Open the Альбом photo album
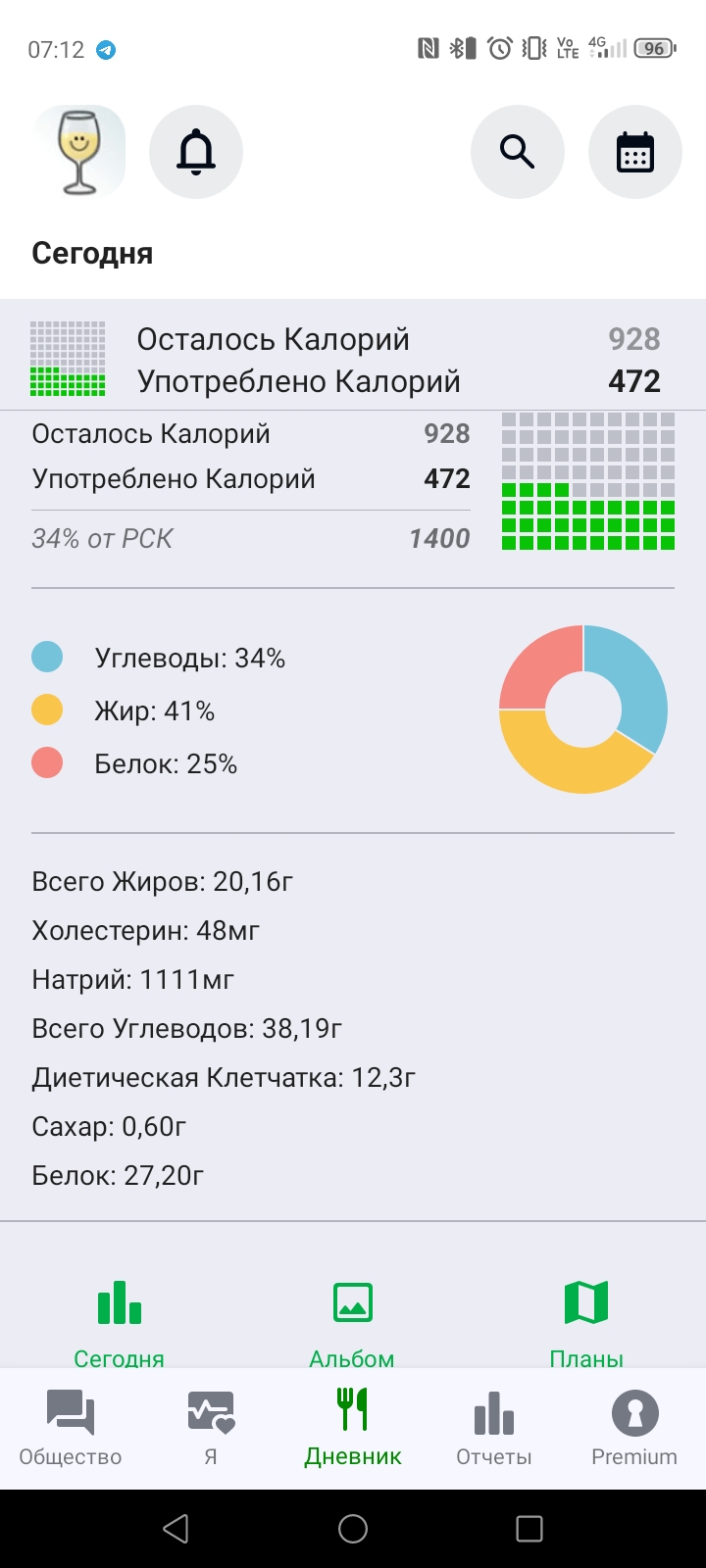 pos(352,1325)
